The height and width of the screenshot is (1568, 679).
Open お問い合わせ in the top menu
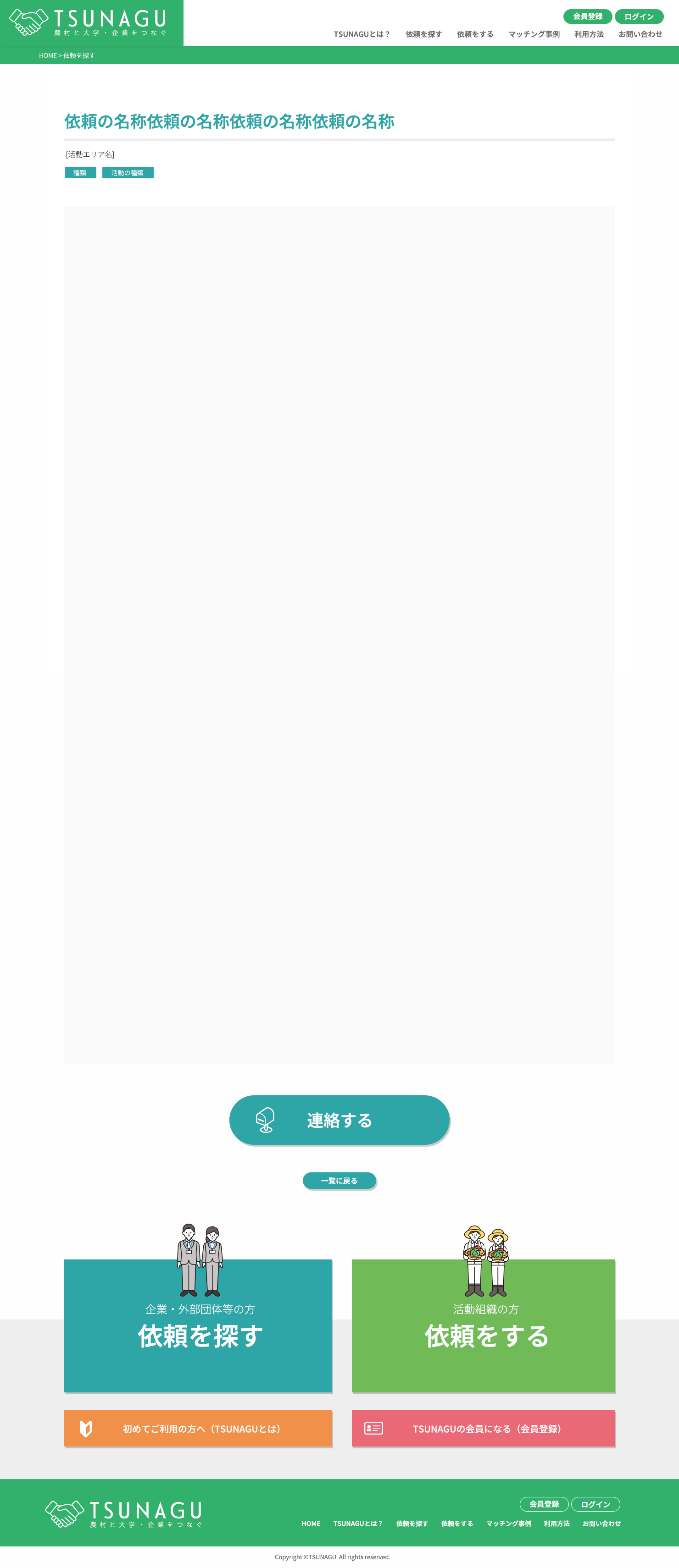(640, 34)
